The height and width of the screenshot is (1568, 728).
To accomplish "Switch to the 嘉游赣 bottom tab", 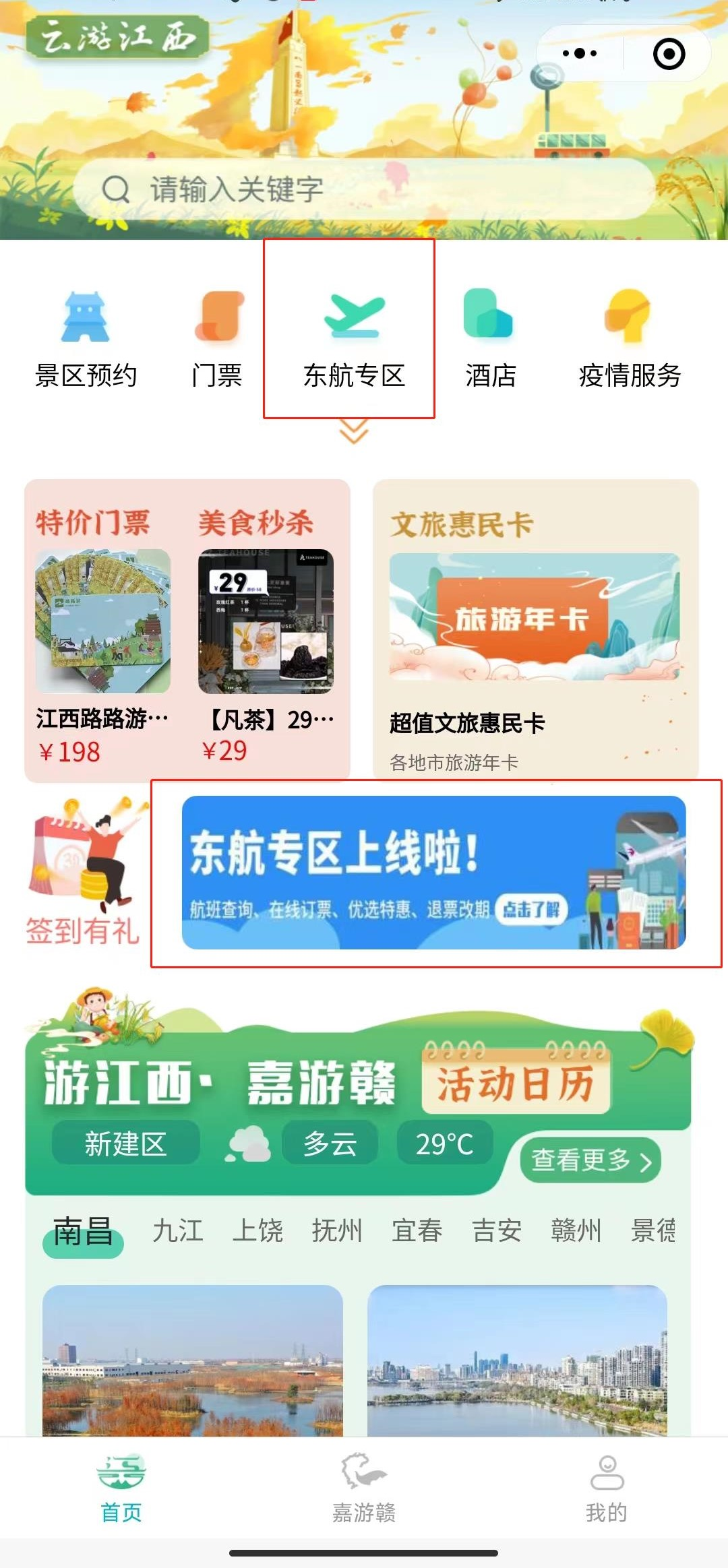I will pos(364,1488).
